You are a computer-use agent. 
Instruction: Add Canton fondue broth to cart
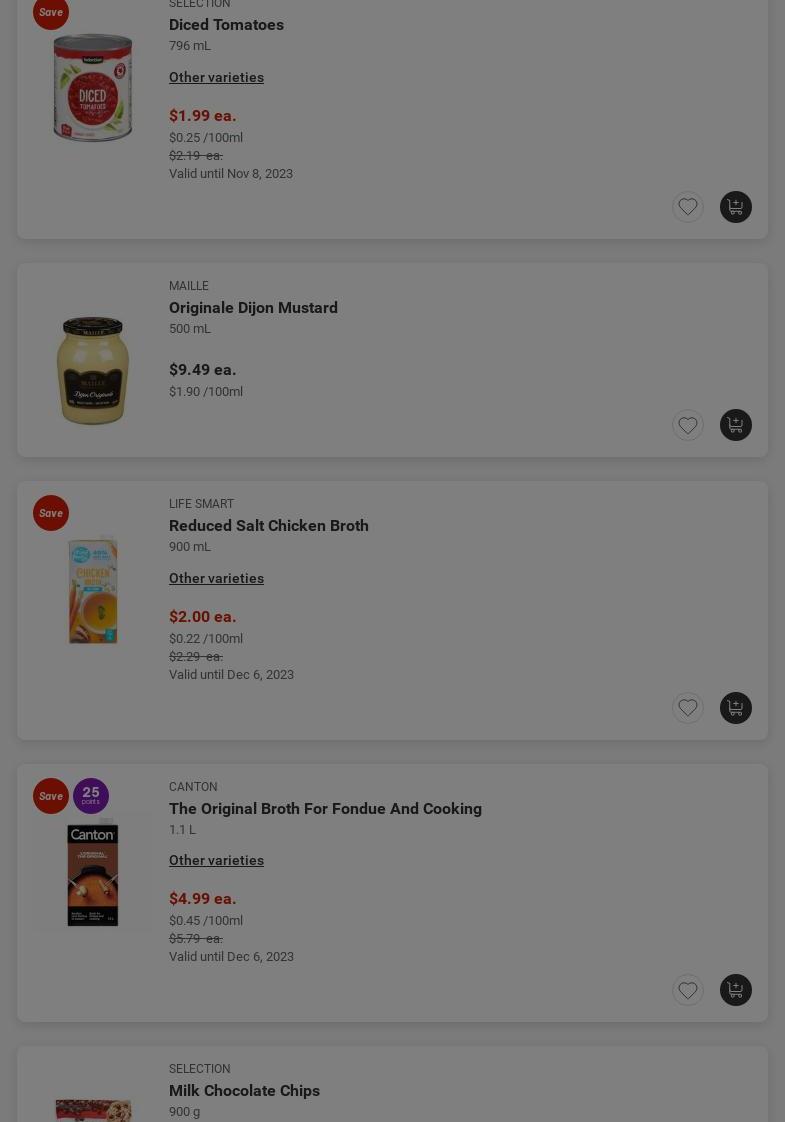tap(735, 990)
